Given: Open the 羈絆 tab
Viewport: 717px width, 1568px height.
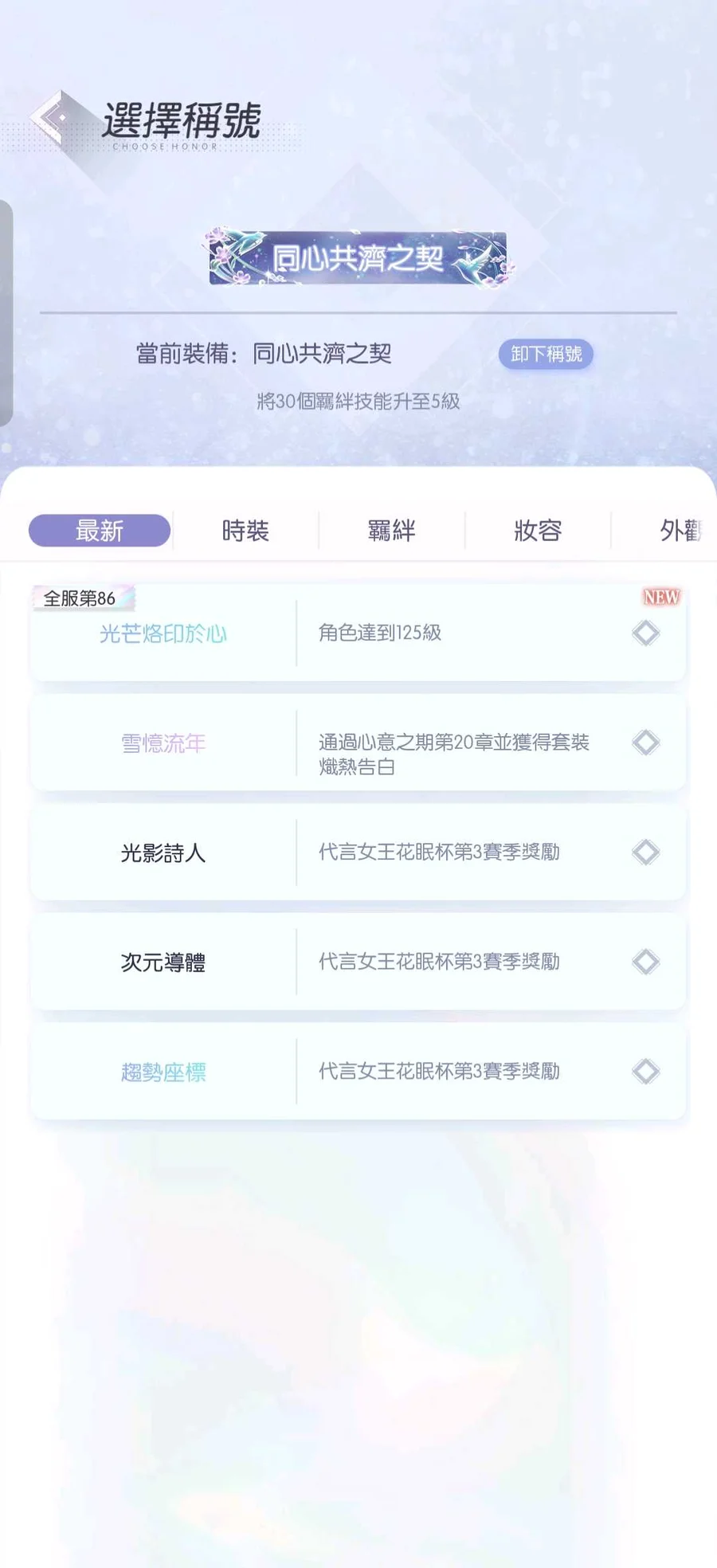Looking at the screenshot, I should pos(391,531).
